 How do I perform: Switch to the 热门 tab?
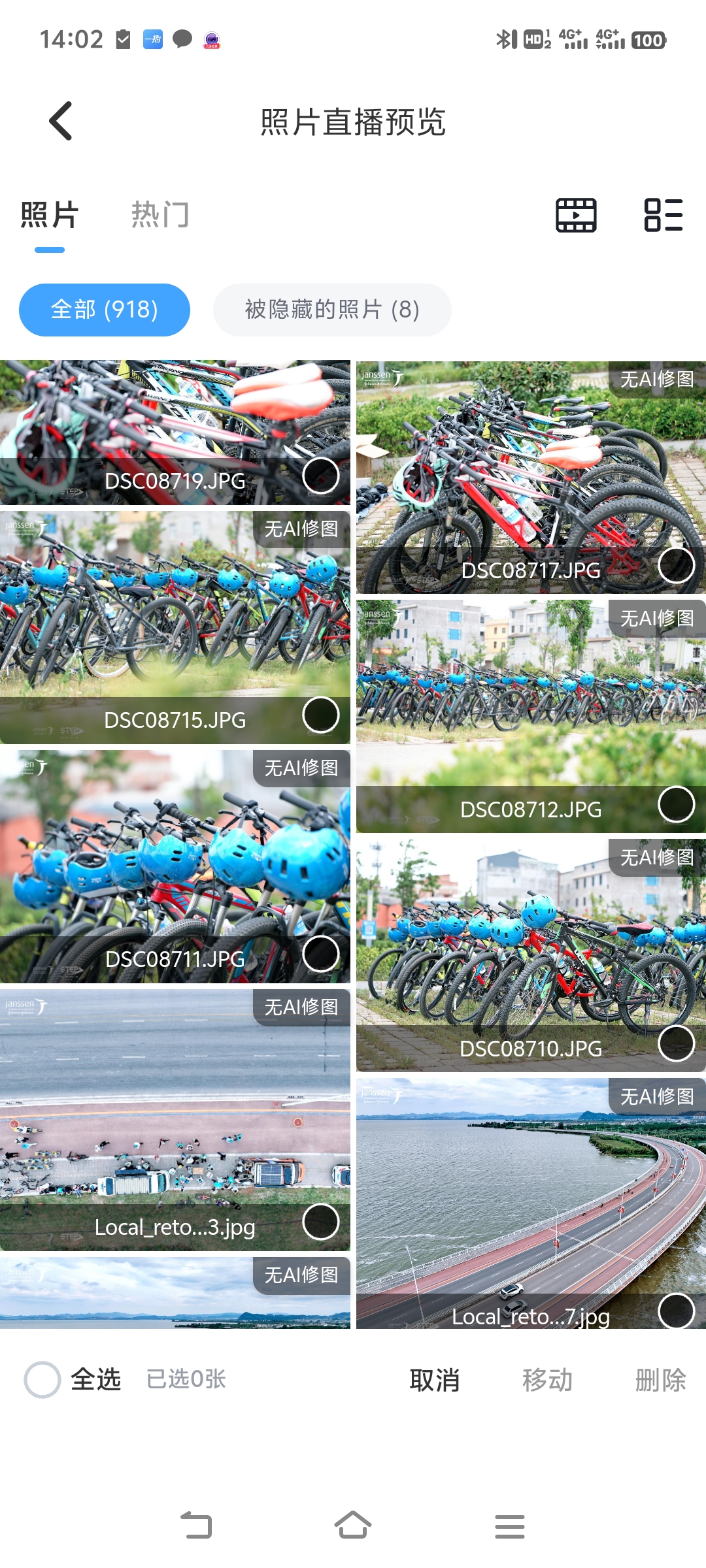tap(160, 215)
